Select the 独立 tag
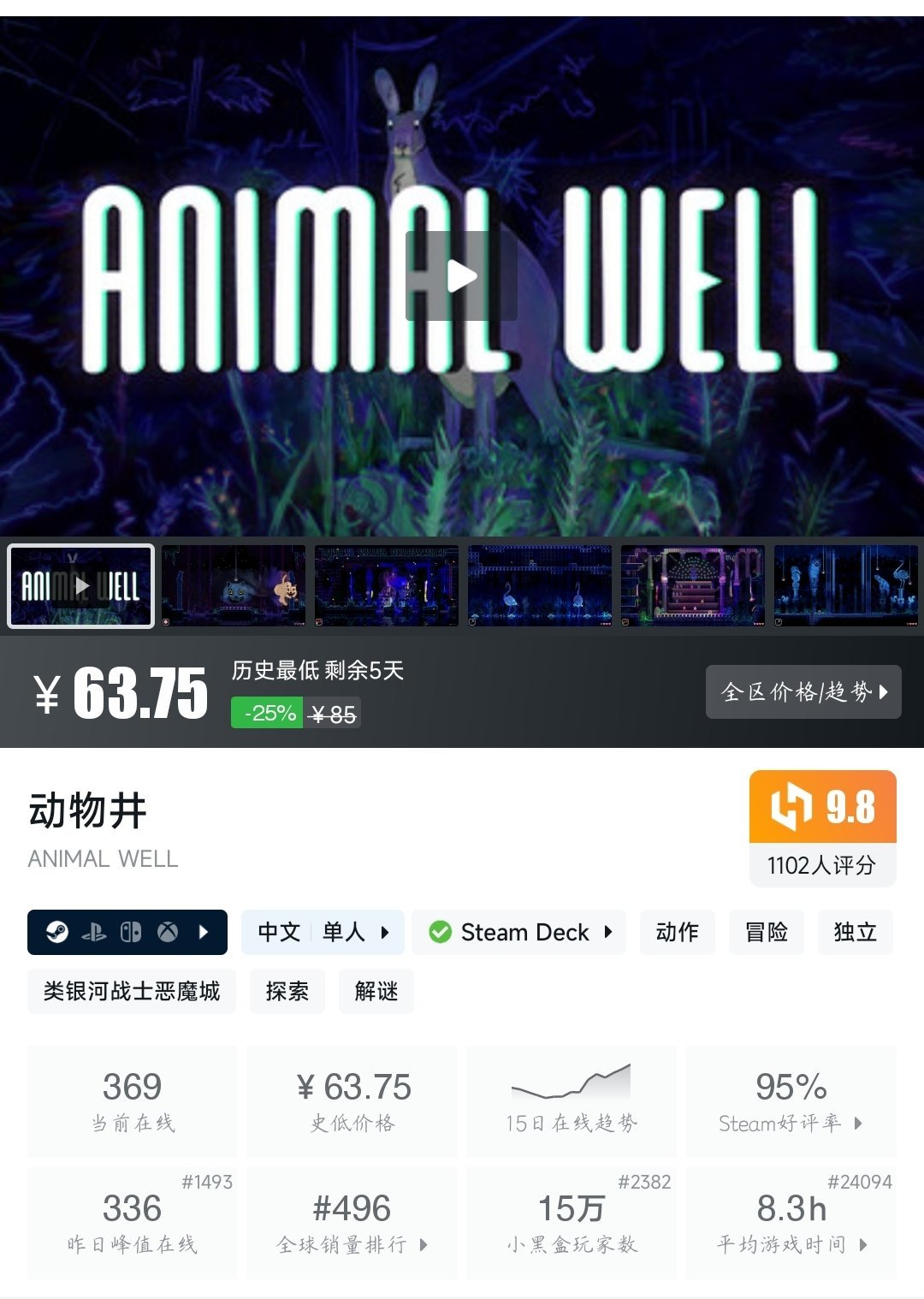This screenshot has width=924, height=1299. click(x=856, y=932)
